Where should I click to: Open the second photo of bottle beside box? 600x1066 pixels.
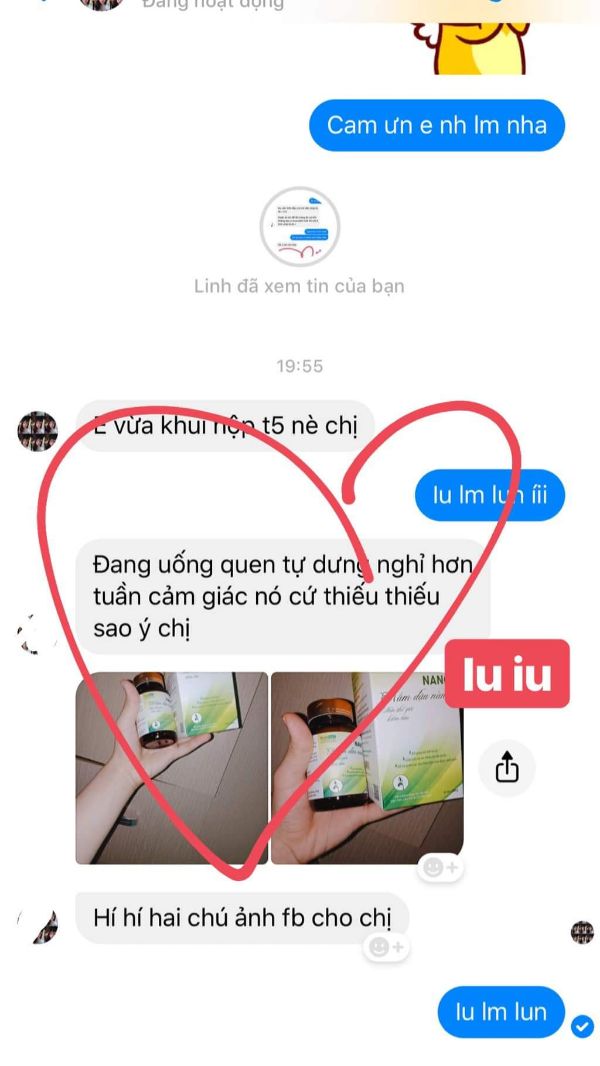tap(366, 767)
